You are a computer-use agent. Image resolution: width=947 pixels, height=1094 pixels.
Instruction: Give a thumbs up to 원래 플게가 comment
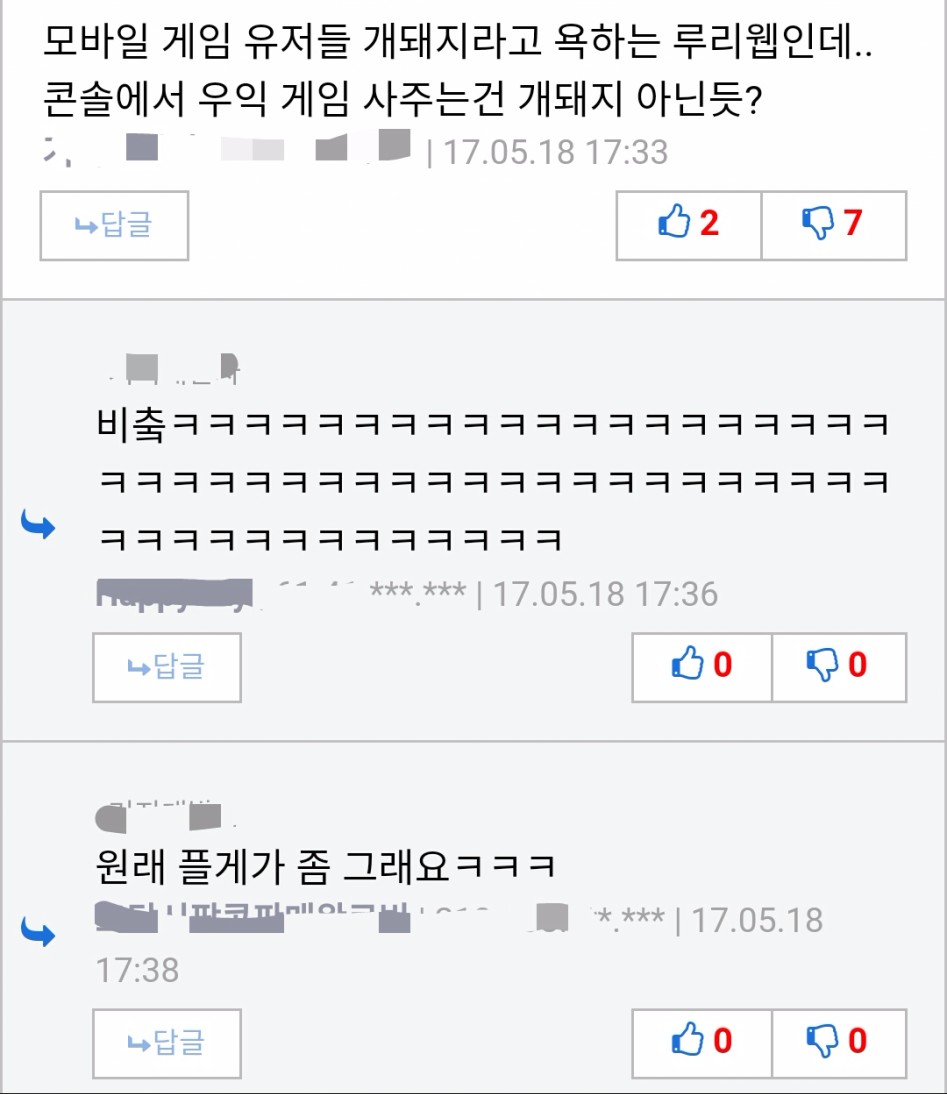click(701, 1042)
